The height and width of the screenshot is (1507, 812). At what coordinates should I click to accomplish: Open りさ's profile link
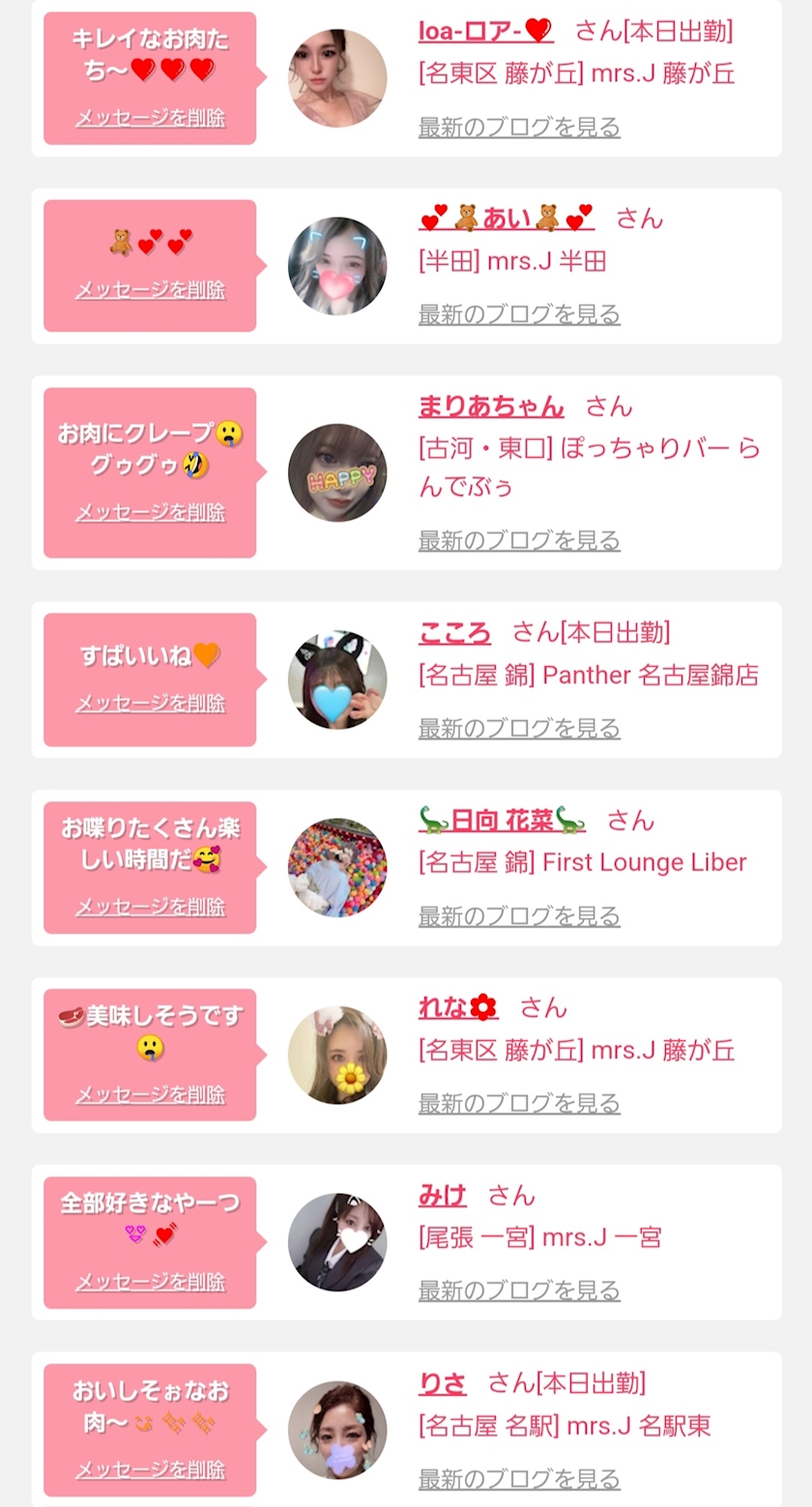click(x=442, y=1383)
